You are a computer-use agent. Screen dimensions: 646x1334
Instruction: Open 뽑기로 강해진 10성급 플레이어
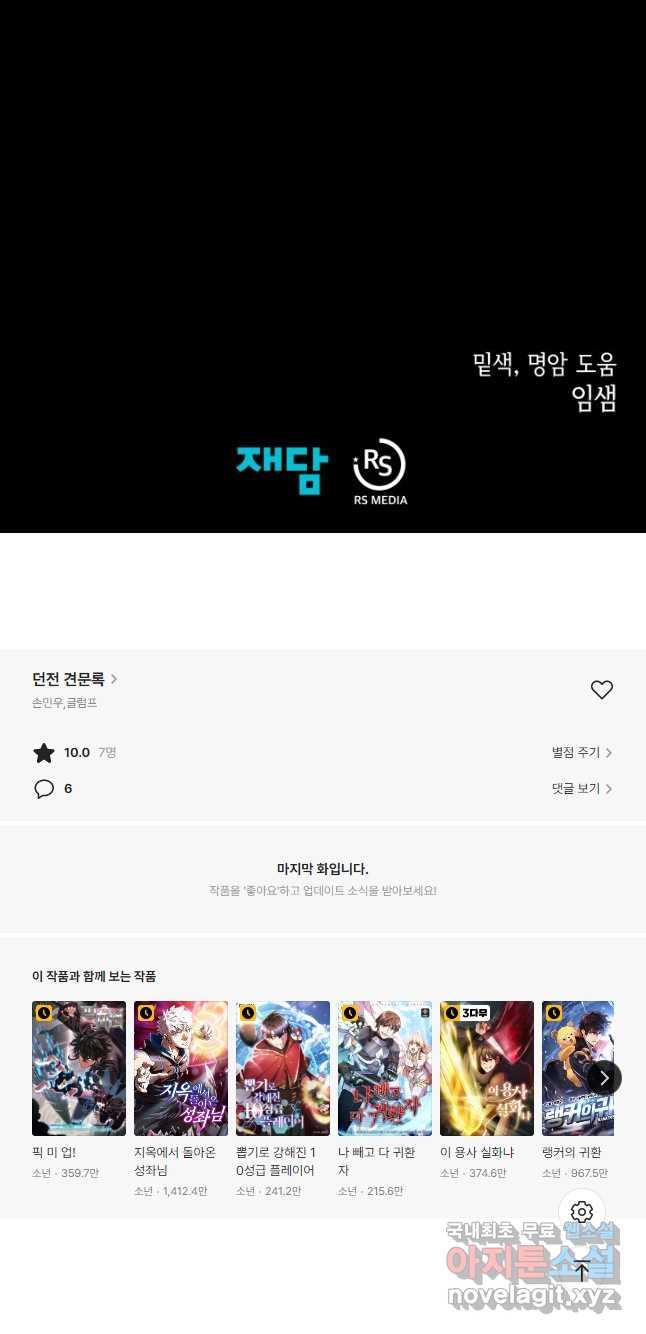(283, 1068)
